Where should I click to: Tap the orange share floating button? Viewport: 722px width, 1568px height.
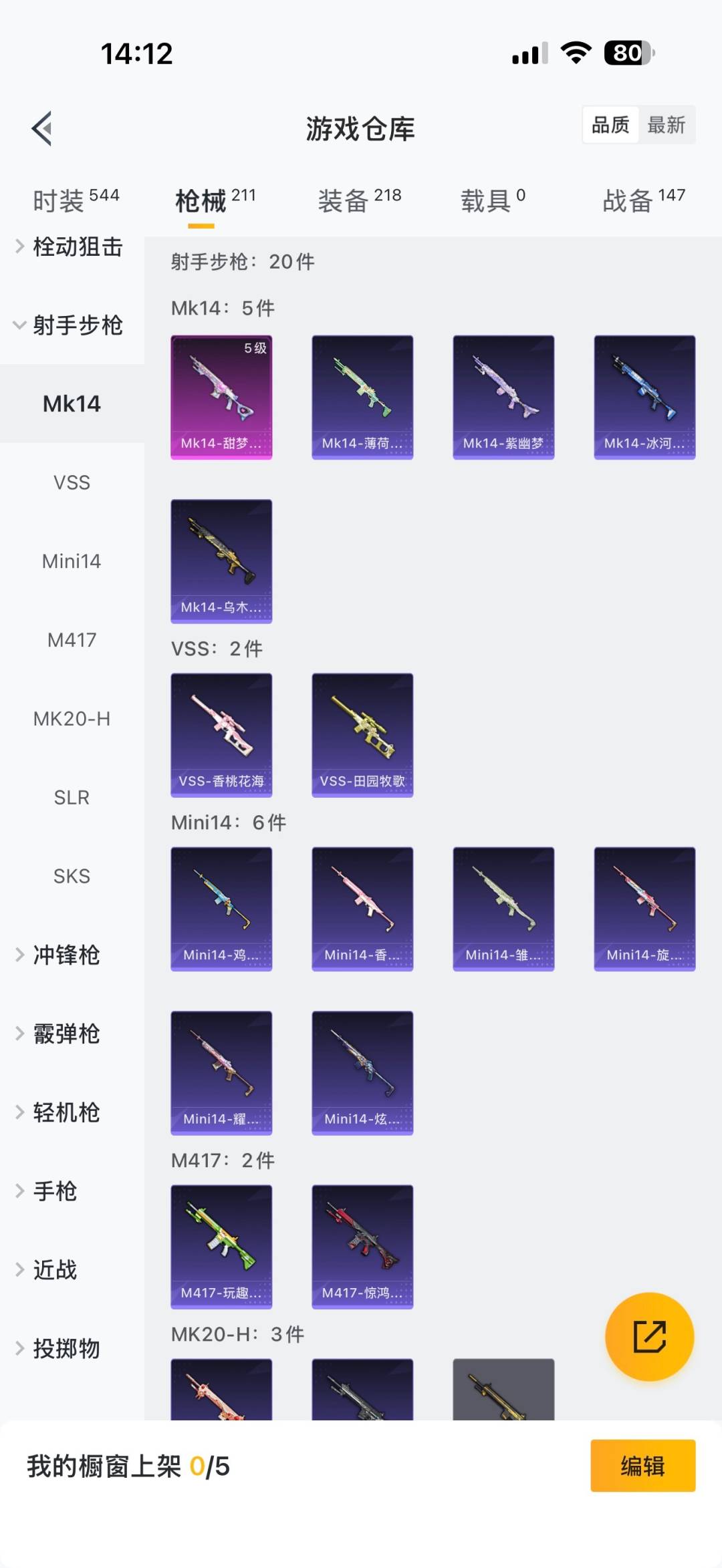tap(649, 1336)
